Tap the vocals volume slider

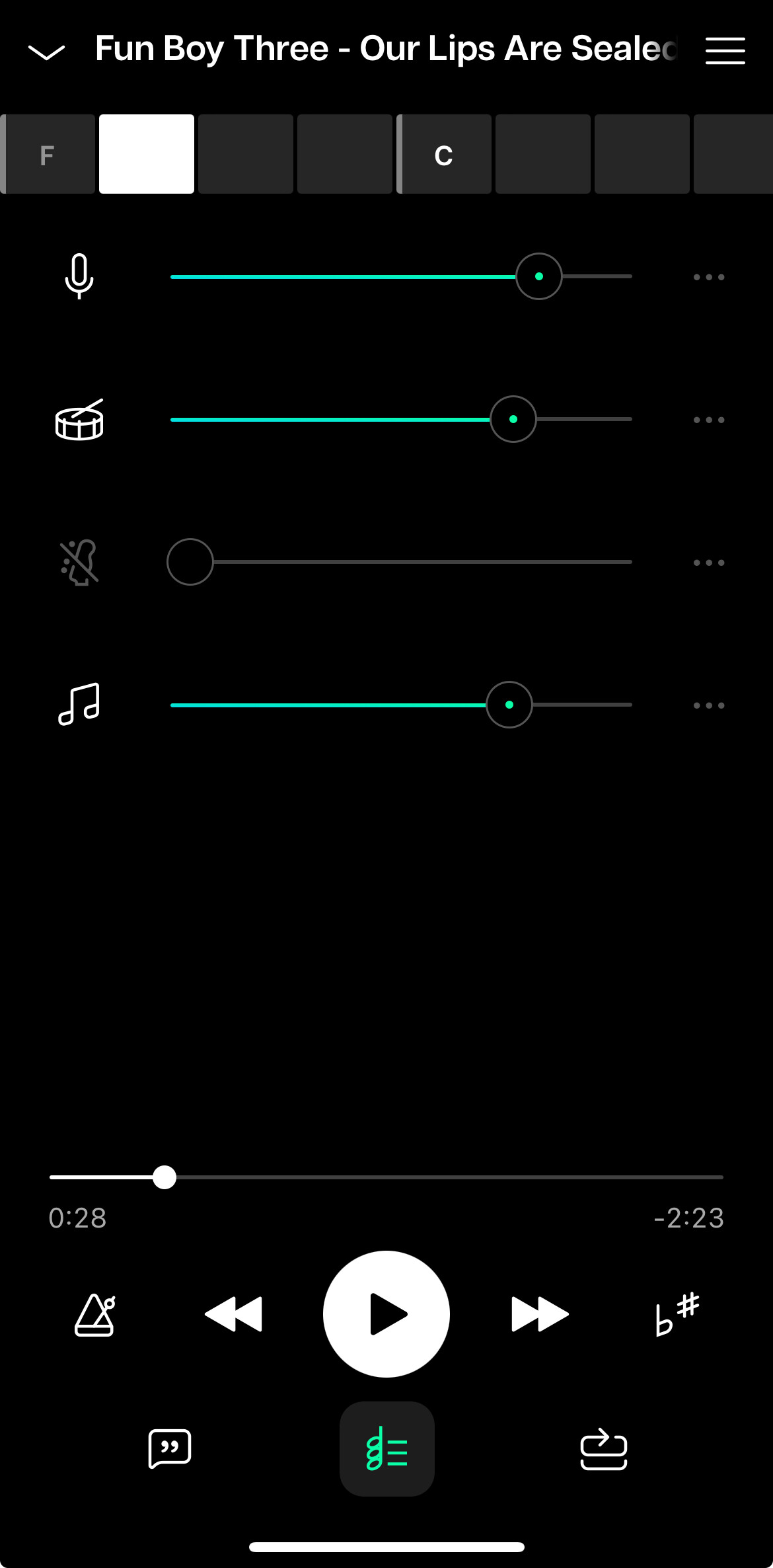tap(401, 276)
